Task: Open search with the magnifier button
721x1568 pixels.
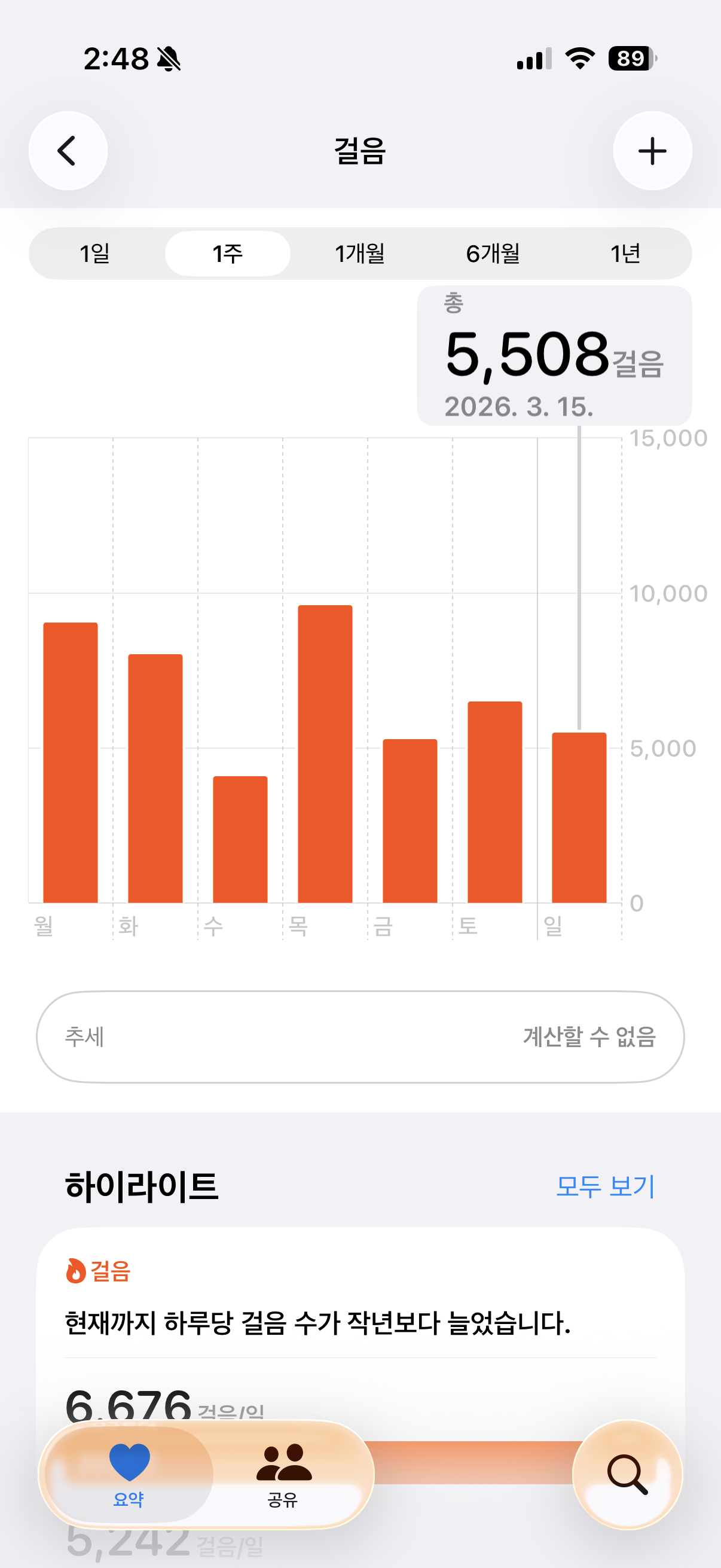Action: (627, 1474)
